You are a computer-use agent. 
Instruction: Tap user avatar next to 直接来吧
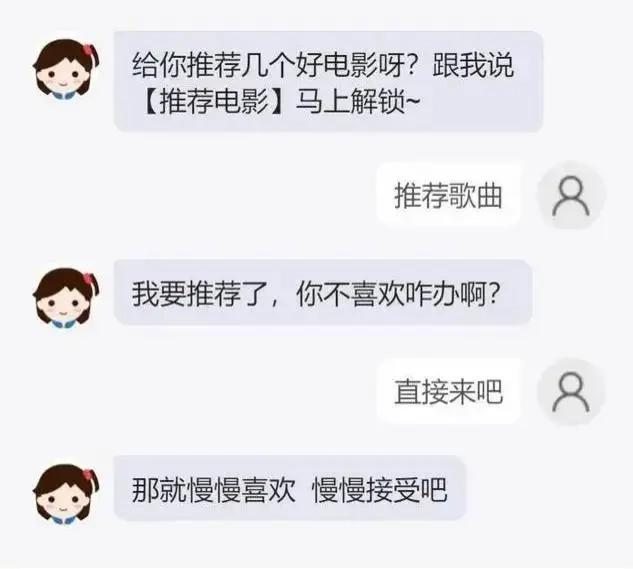click(x=571, y=391)
